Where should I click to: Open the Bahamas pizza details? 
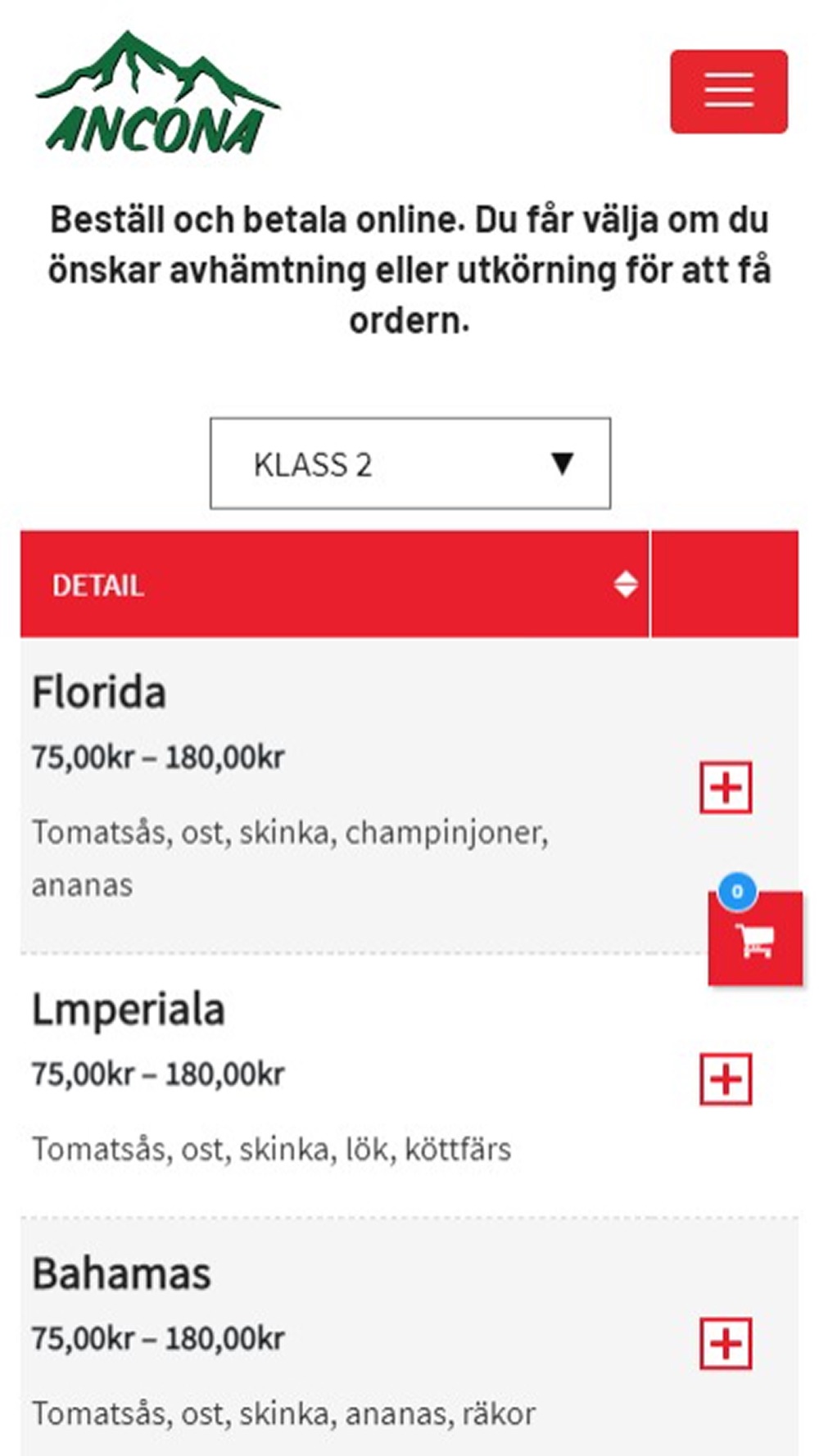point(121,1273)
